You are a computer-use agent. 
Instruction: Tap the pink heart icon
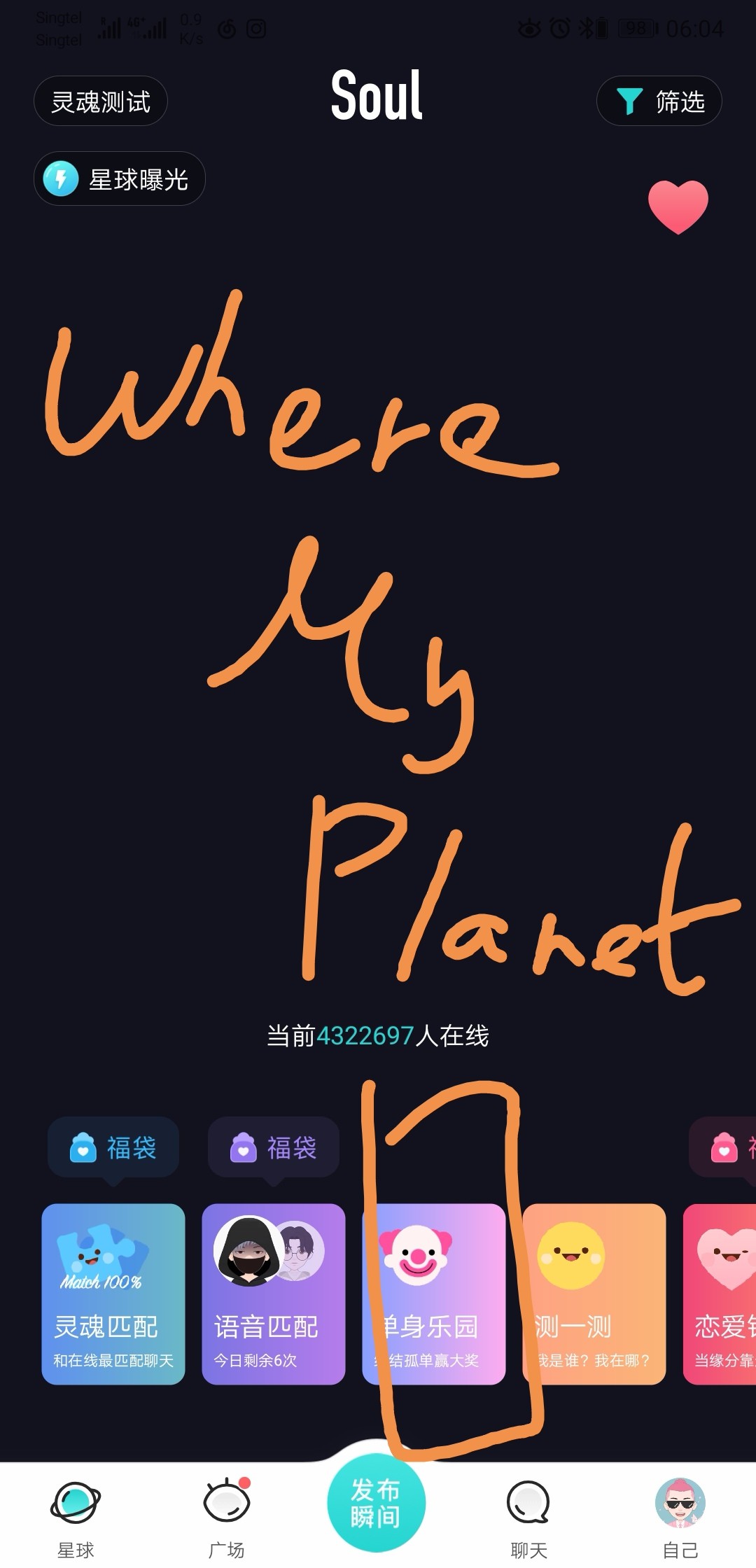678,207
